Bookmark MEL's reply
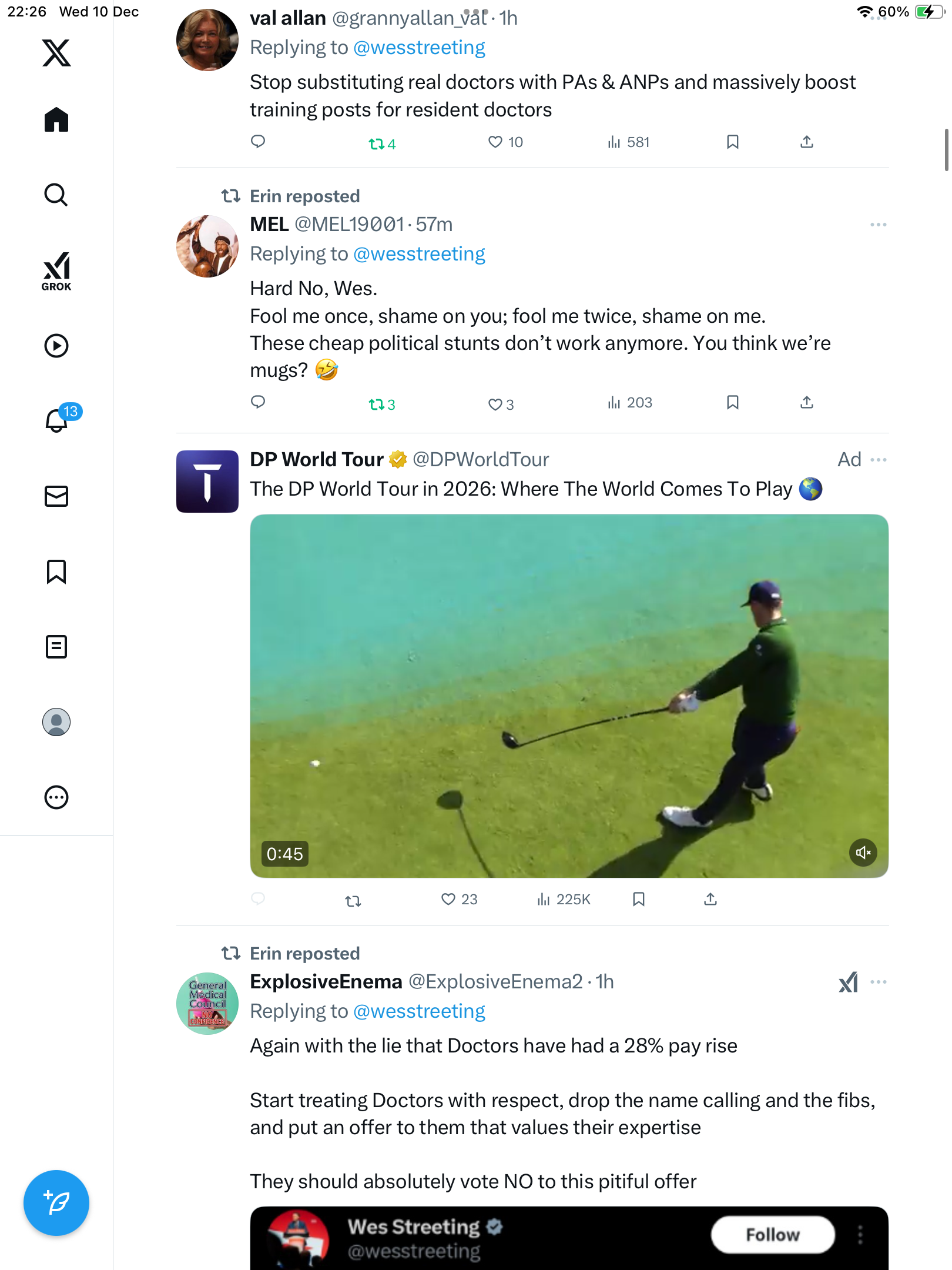The width and height of the screenshot is (952, 1270). (x=732, y=403)
